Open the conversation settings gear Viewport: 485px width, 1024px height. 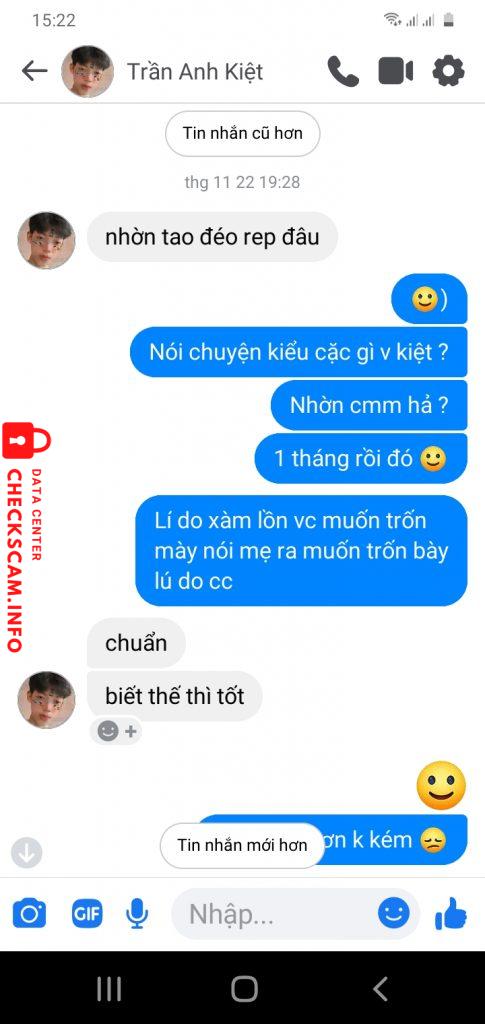(x=449, y=71)
